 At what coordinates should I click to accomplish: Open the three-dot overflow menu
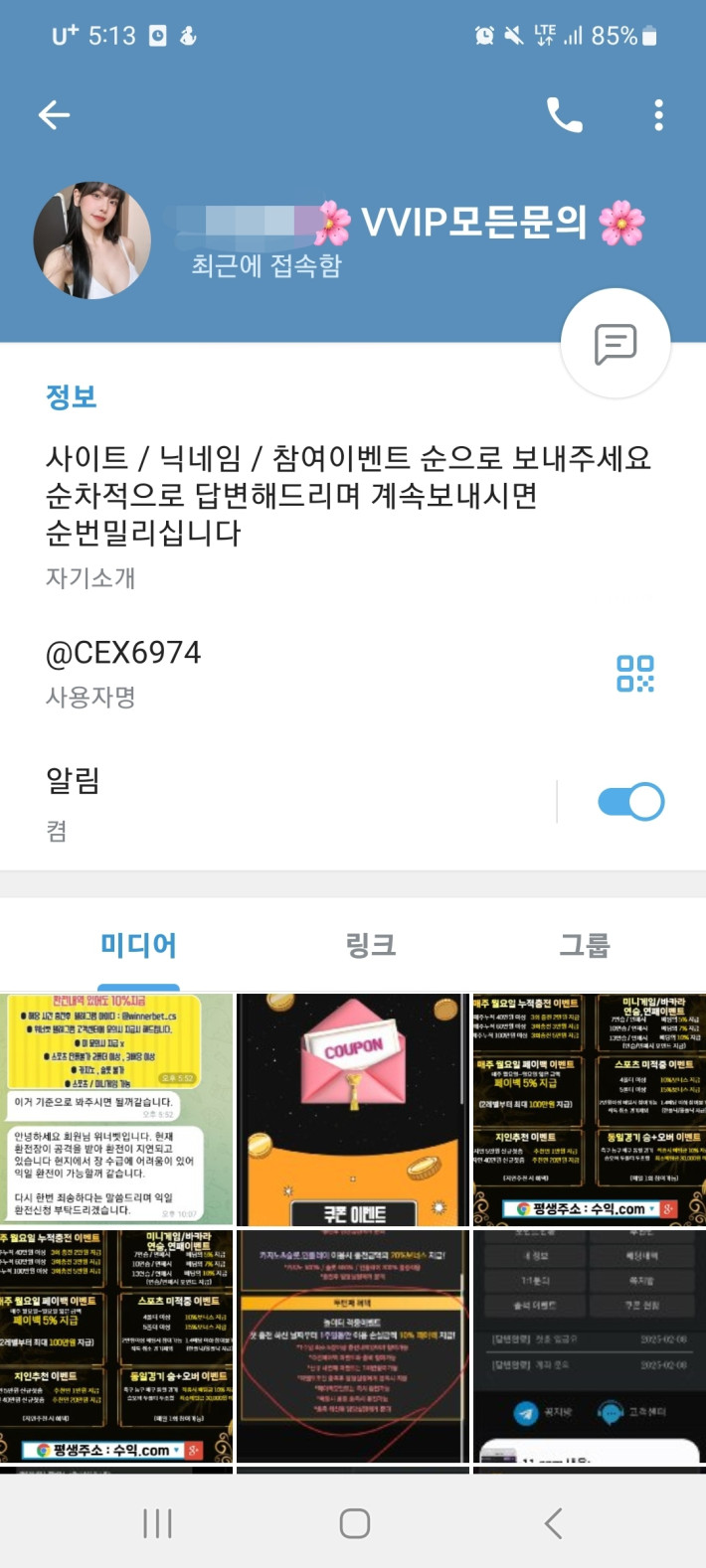coord(658,116)
